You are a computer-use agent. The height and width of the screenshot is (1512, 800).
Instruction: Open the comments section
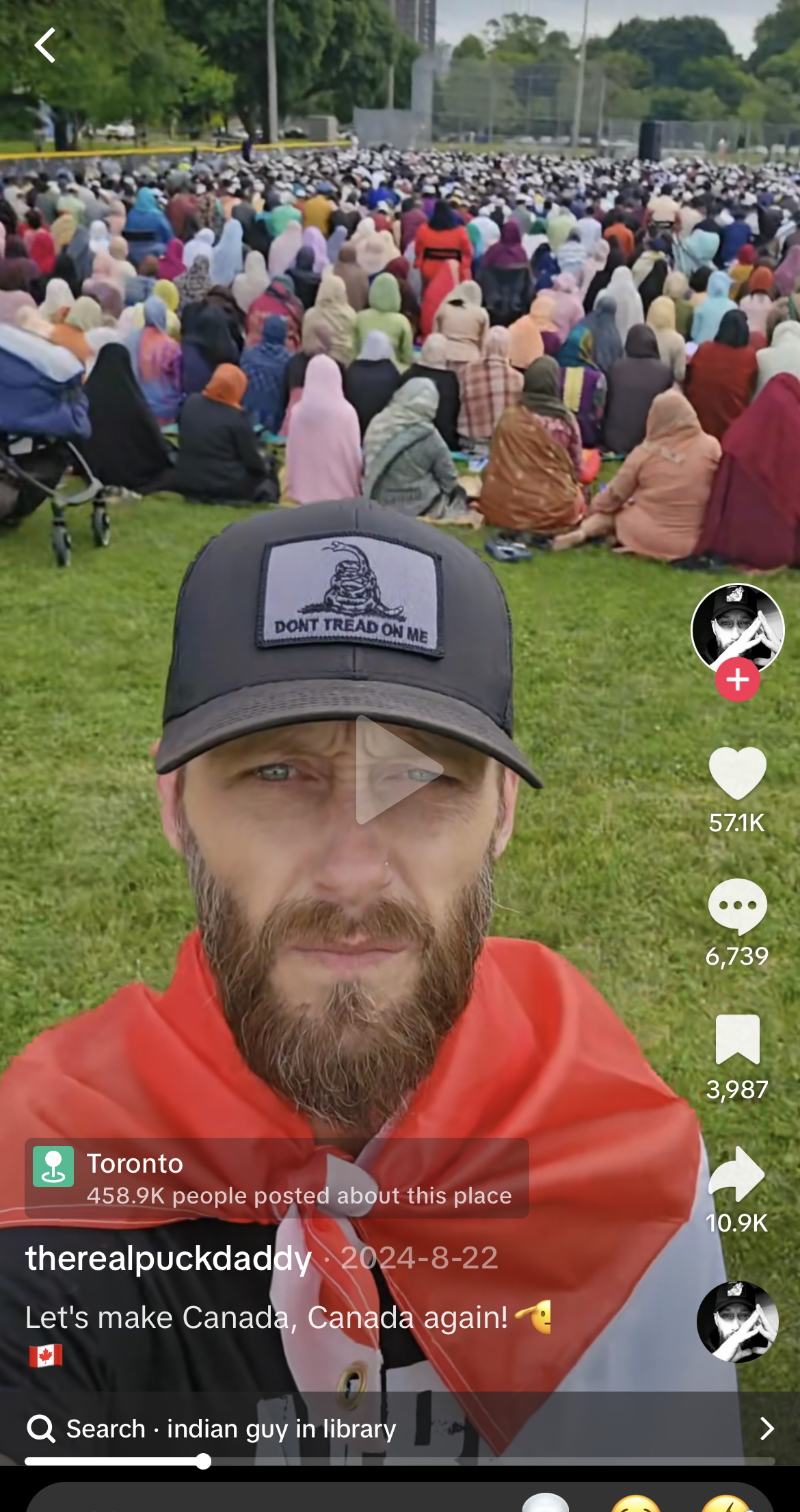coord(737,907)
